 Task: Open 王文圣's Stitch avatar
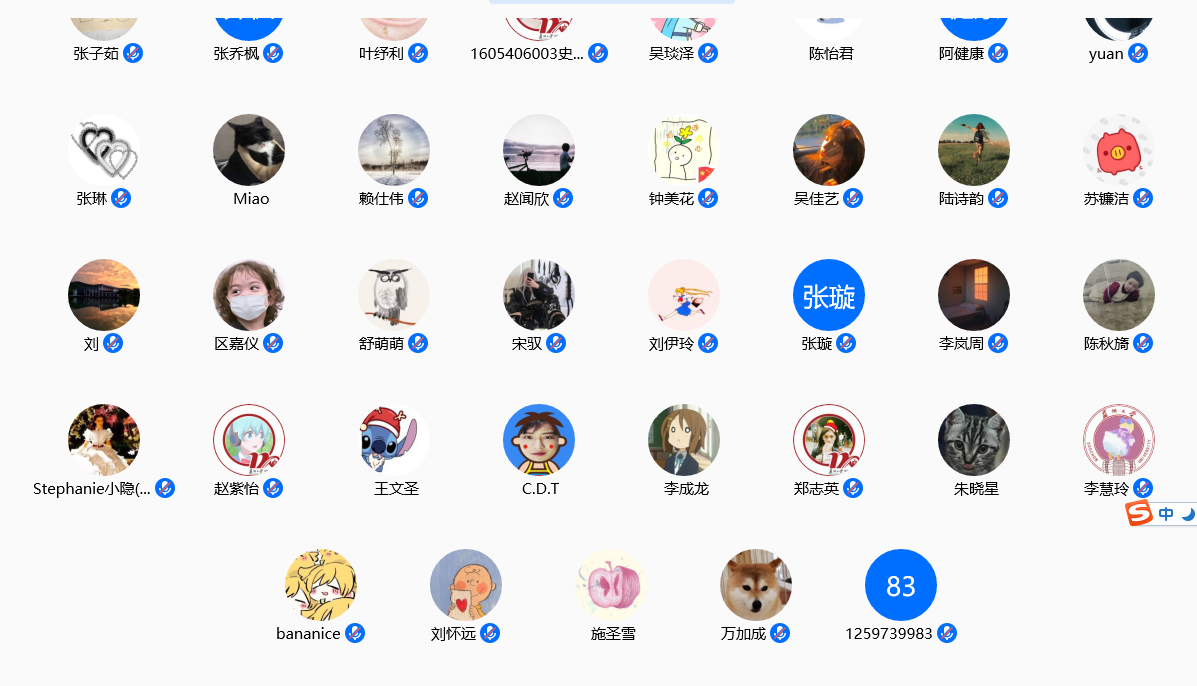click(x=394, y=440)
